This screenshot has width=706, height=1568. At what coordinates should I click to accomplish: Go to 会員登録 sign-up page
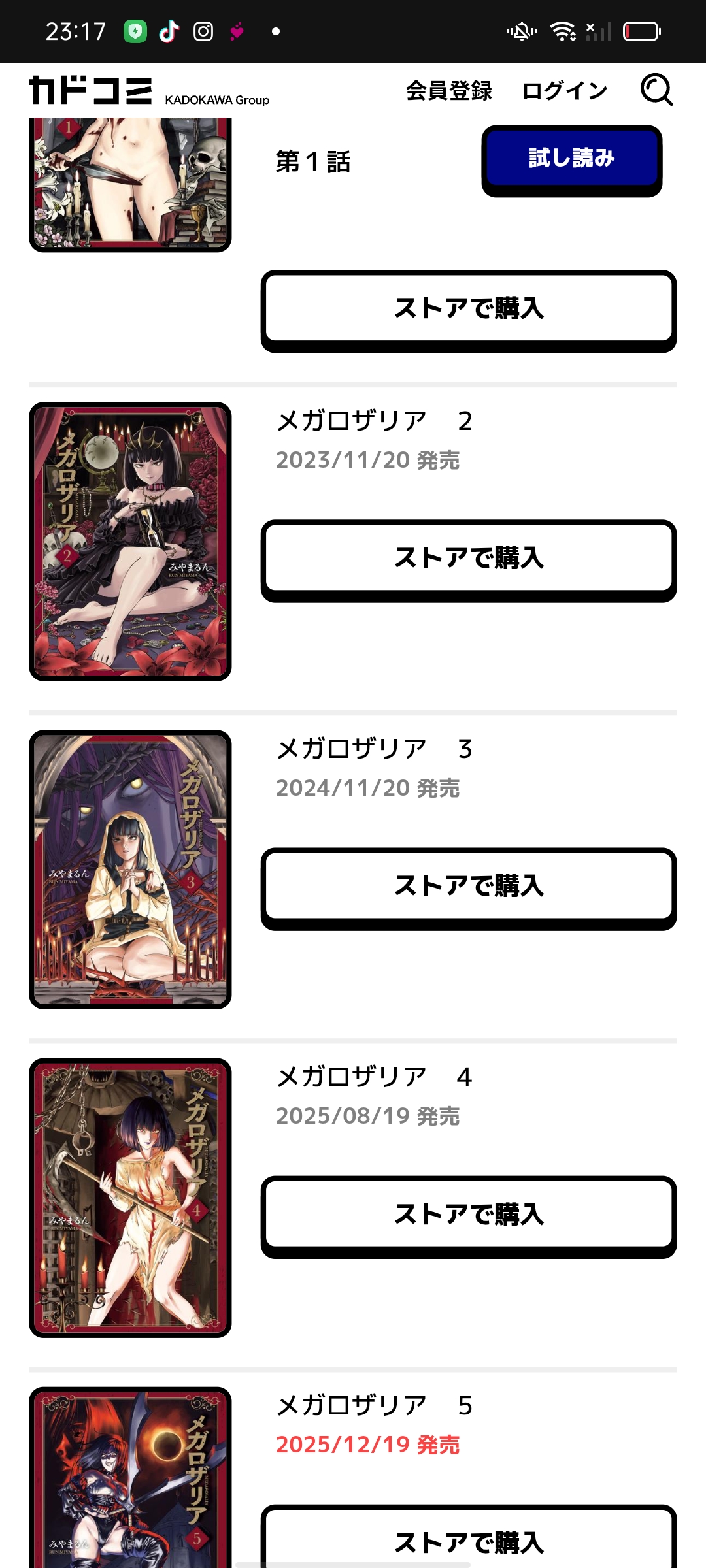448,91
